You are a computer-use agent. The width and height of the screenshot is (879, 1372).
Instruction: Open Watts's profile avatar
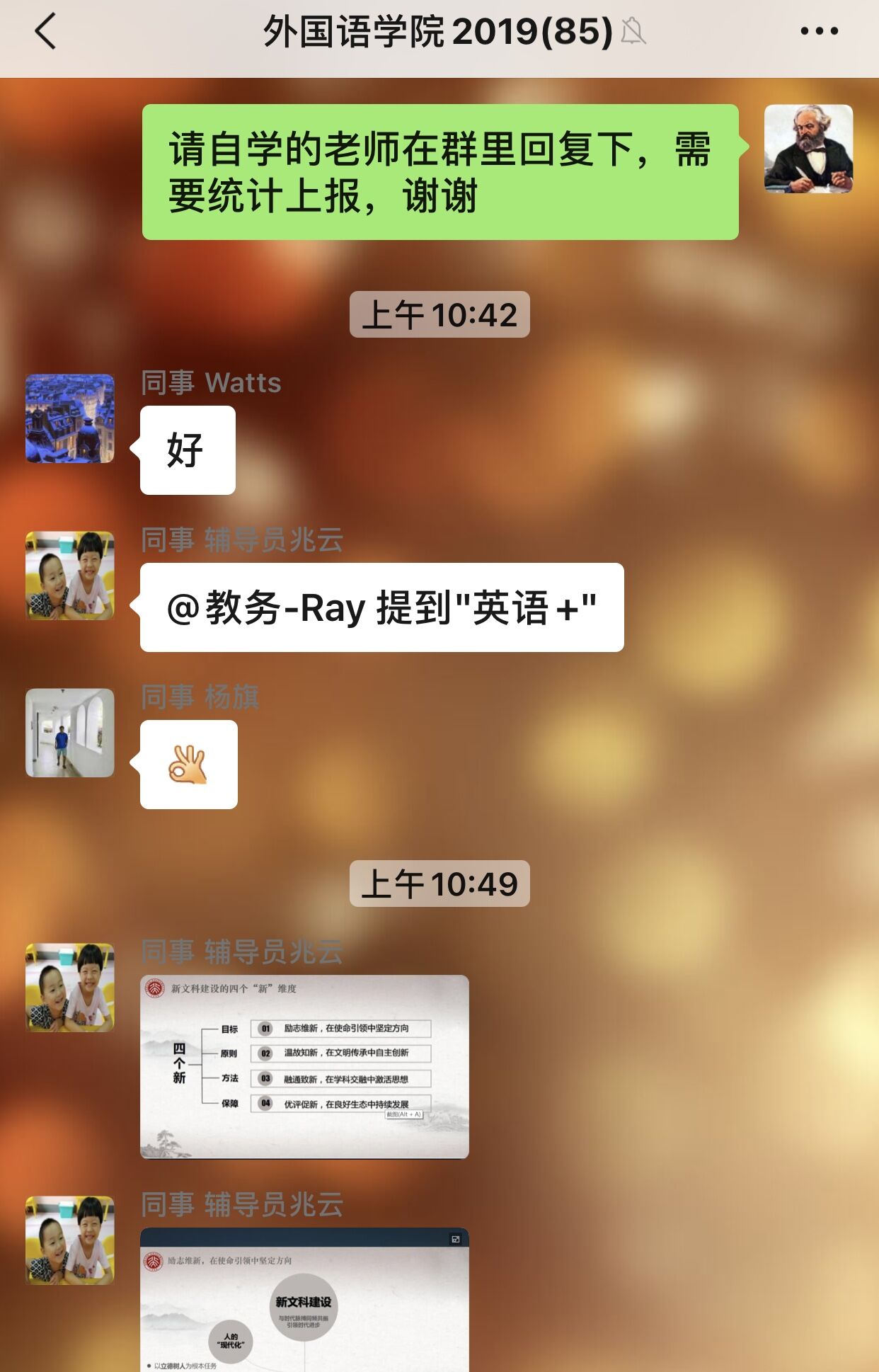point(69,418)
